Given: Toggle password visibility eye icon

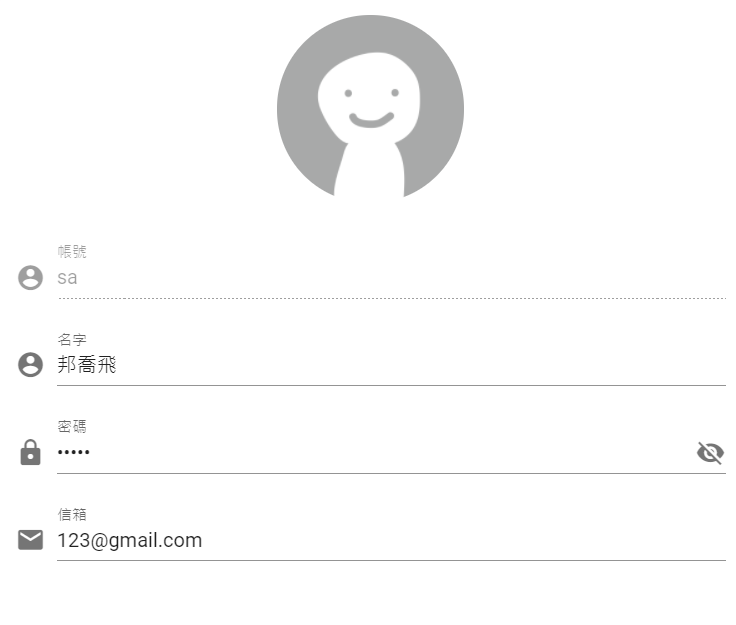Looking at the screenshot, I should 710,453.
